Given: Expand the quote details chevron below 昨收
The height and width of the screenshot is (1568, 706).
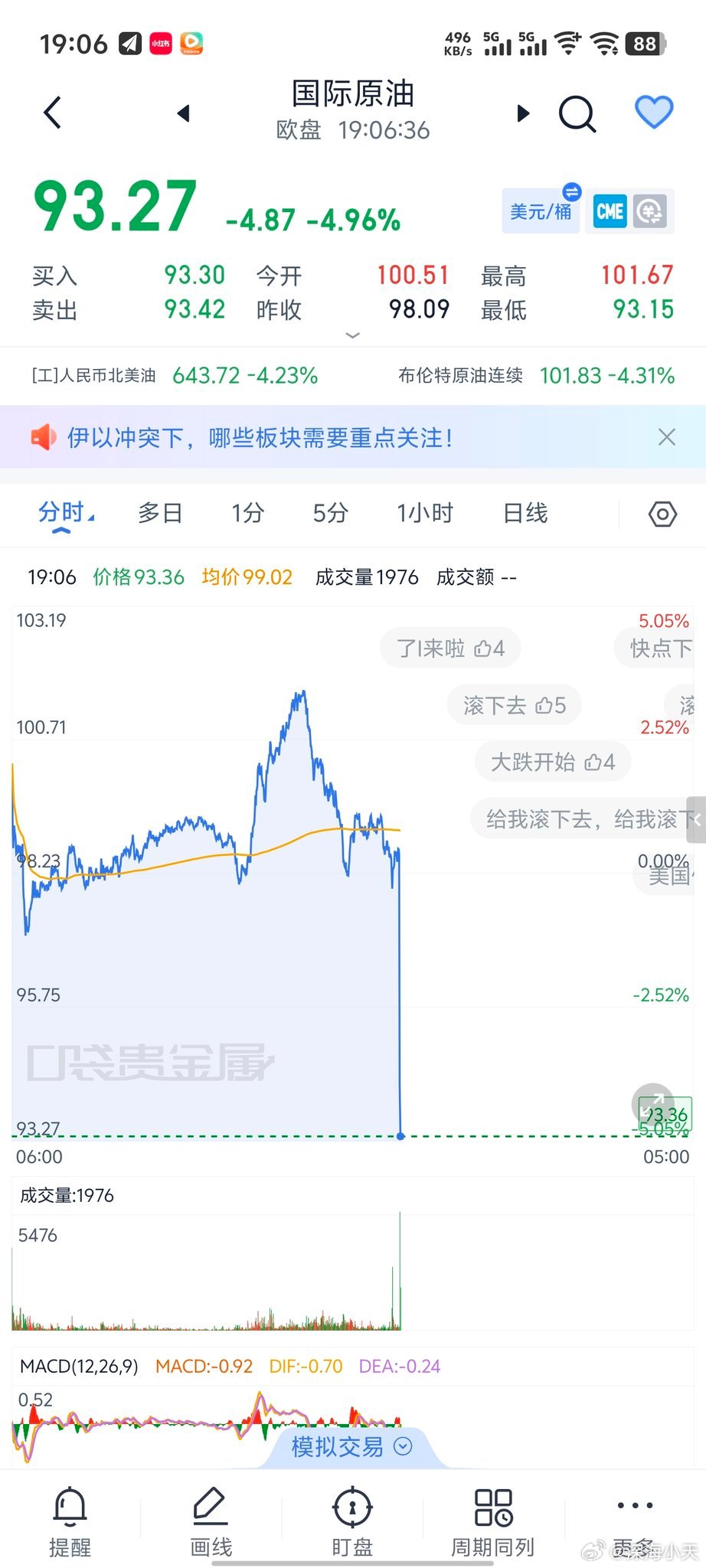Looking at the screenshot, I should pyautogui.click(x=352, y=335).
